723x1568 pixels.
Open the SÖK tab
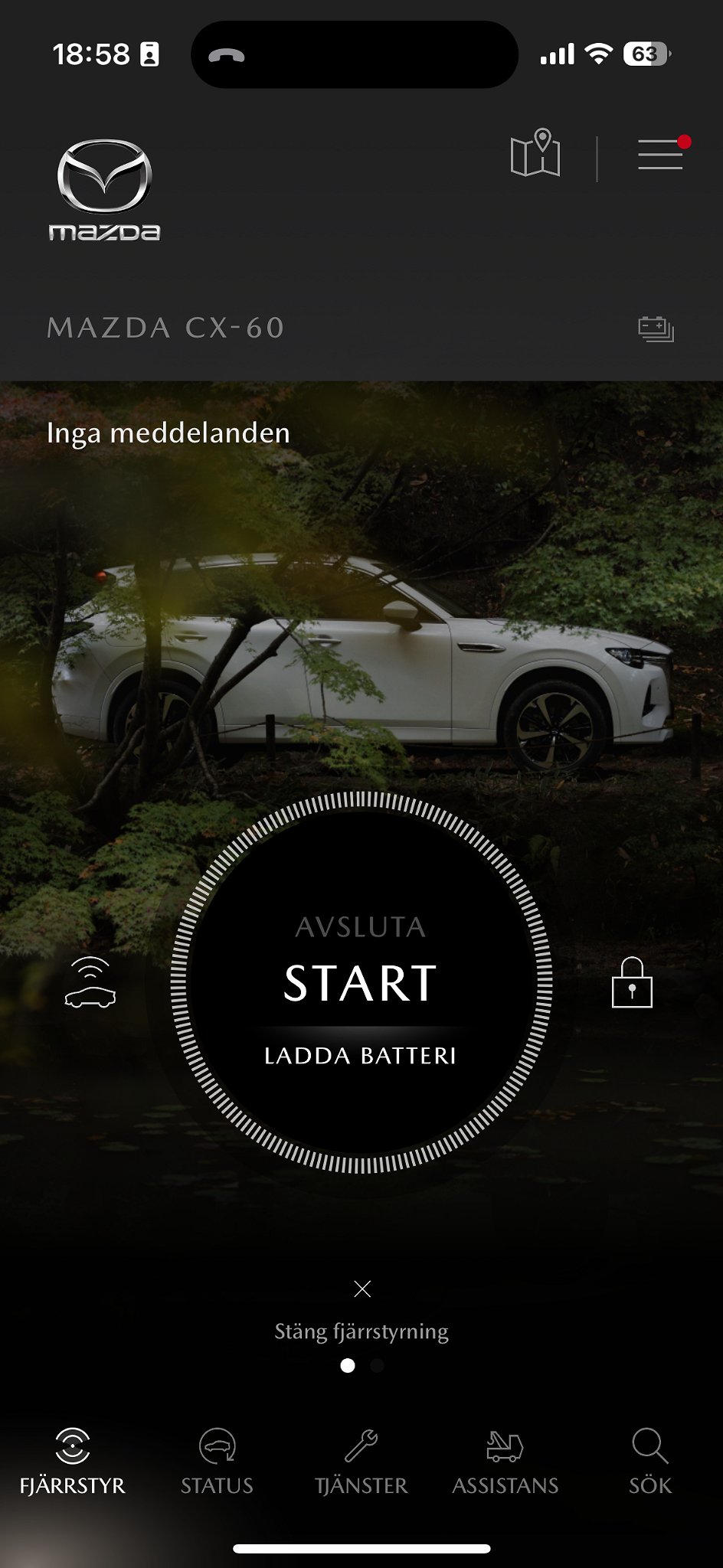tap(650, 1462)
